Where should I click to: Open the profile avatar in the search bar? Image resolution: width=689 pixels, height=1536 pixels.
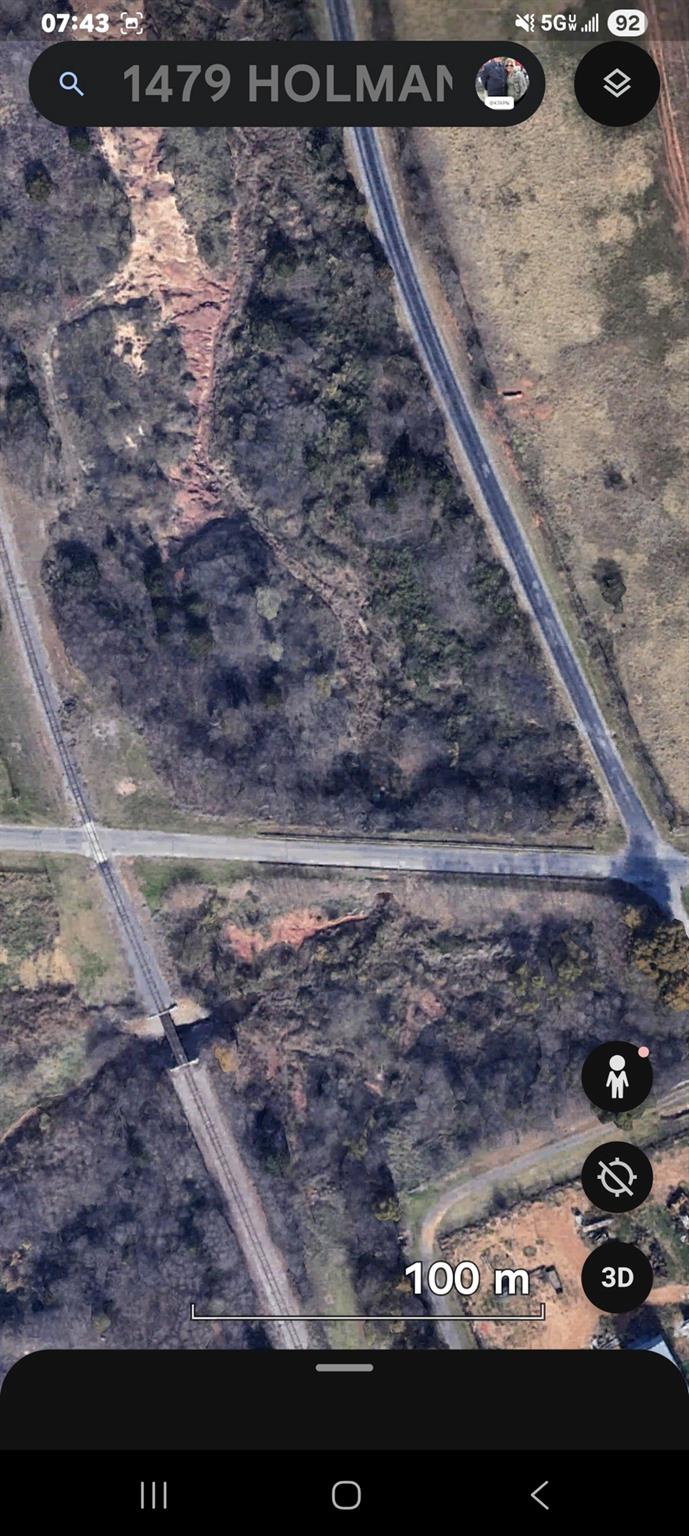pyautogui.click(x=502, y=83)
